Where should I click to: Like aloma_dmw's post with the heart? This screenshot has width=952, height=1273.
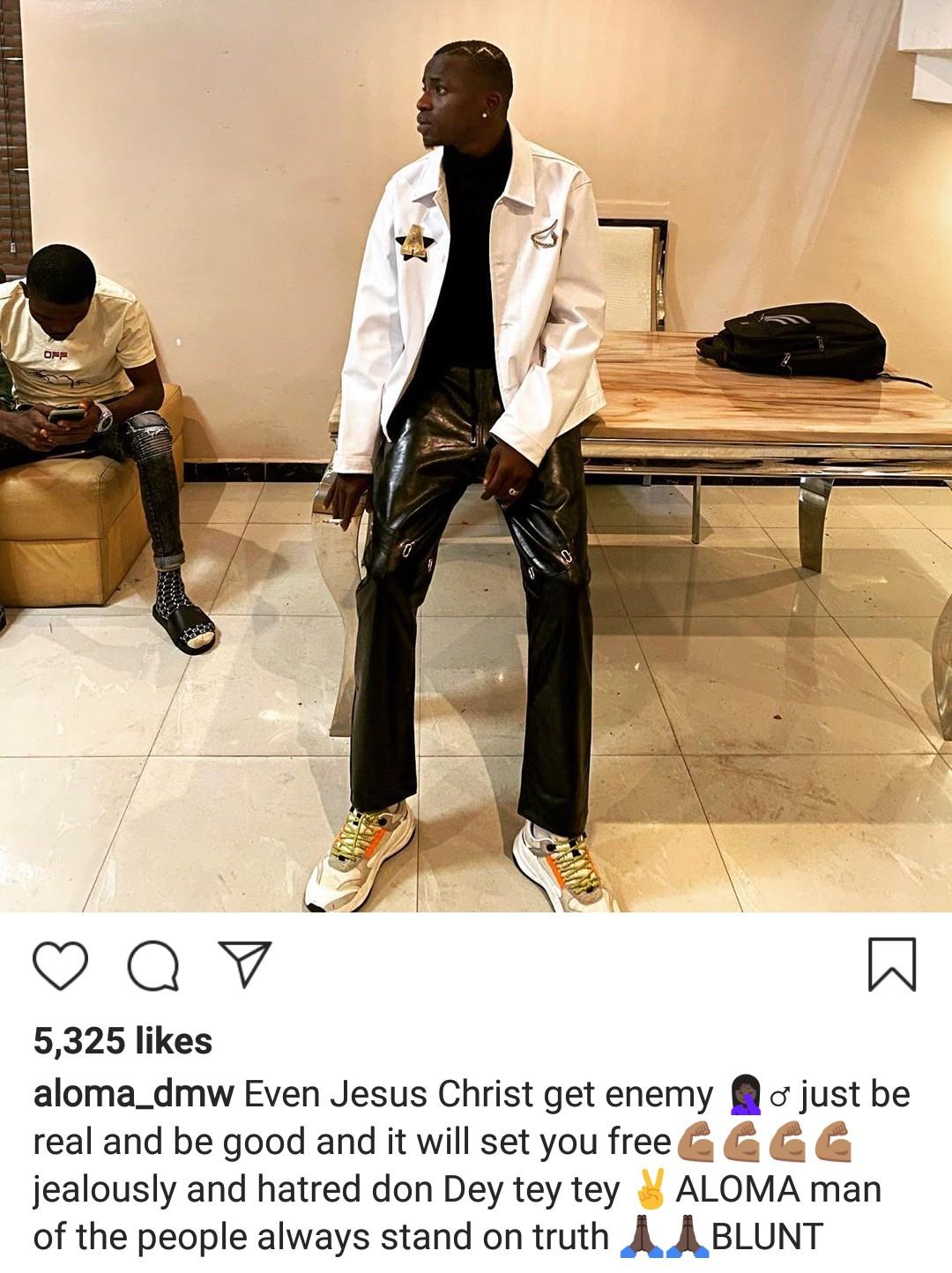pos(60,965)
